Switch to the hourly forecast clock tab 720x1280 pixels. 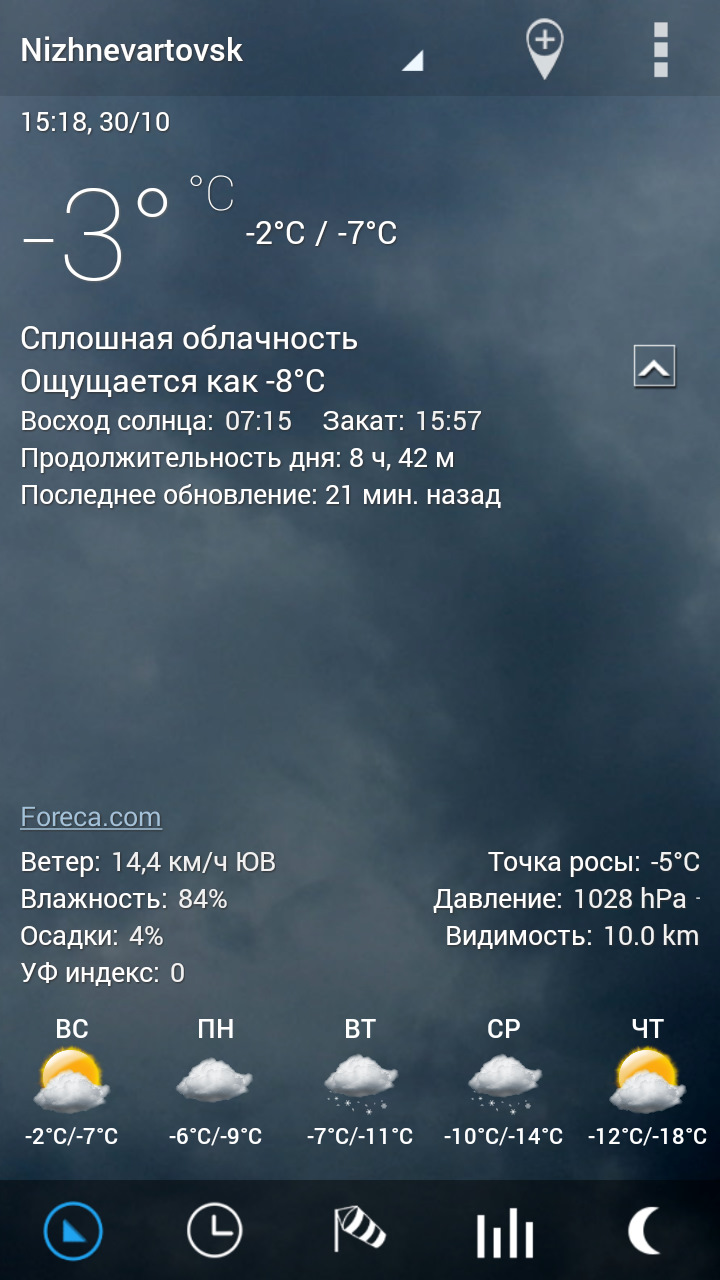tap(215, 1231)
